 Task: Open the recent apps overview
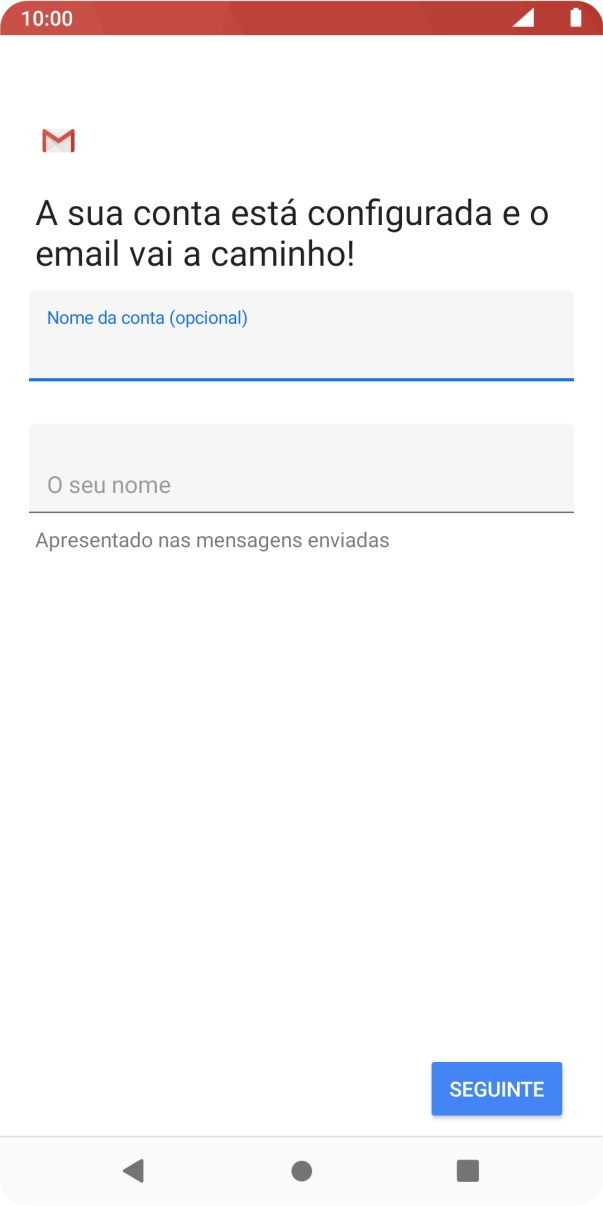(x=467, y=1170)
